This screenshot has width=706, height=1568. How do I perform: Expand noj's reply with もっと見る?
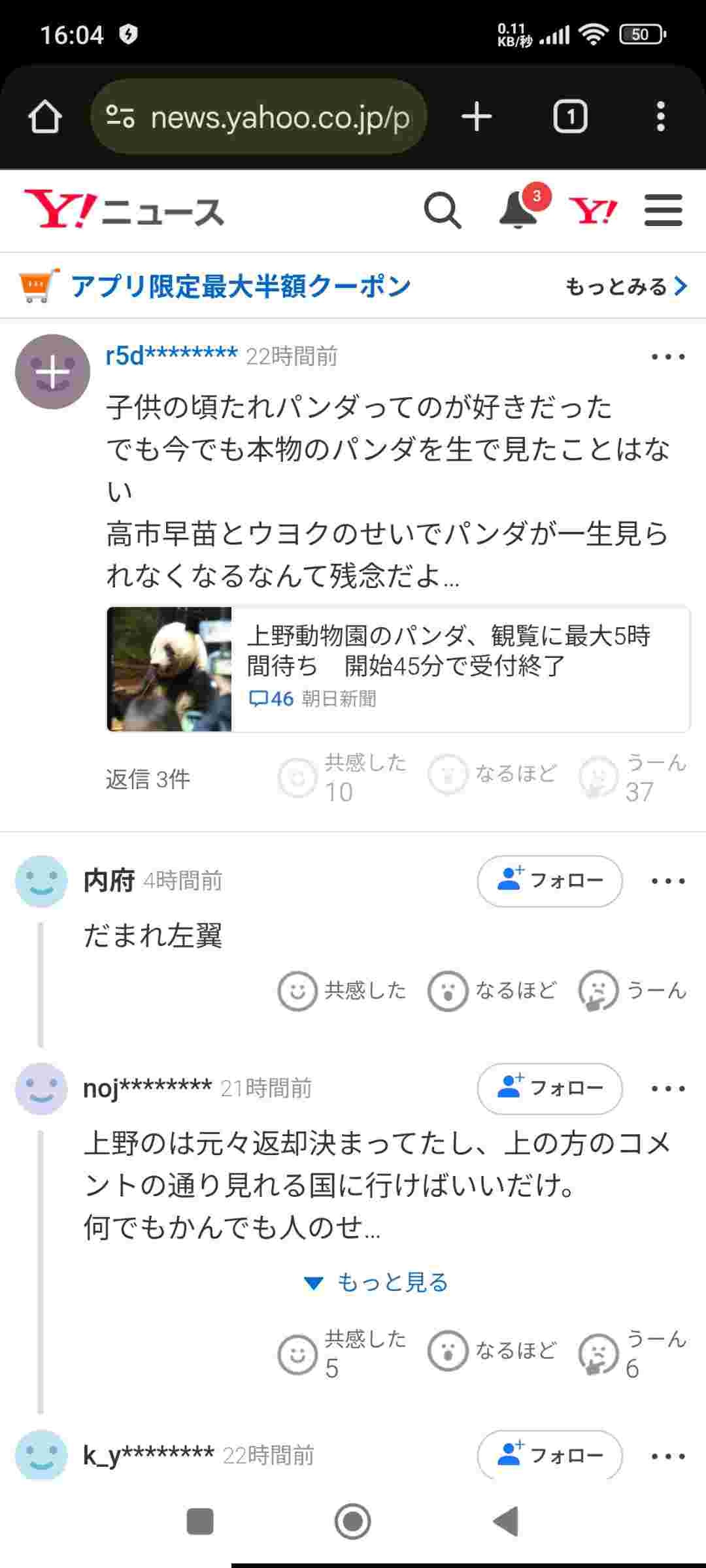click(x=377, y=1282)
